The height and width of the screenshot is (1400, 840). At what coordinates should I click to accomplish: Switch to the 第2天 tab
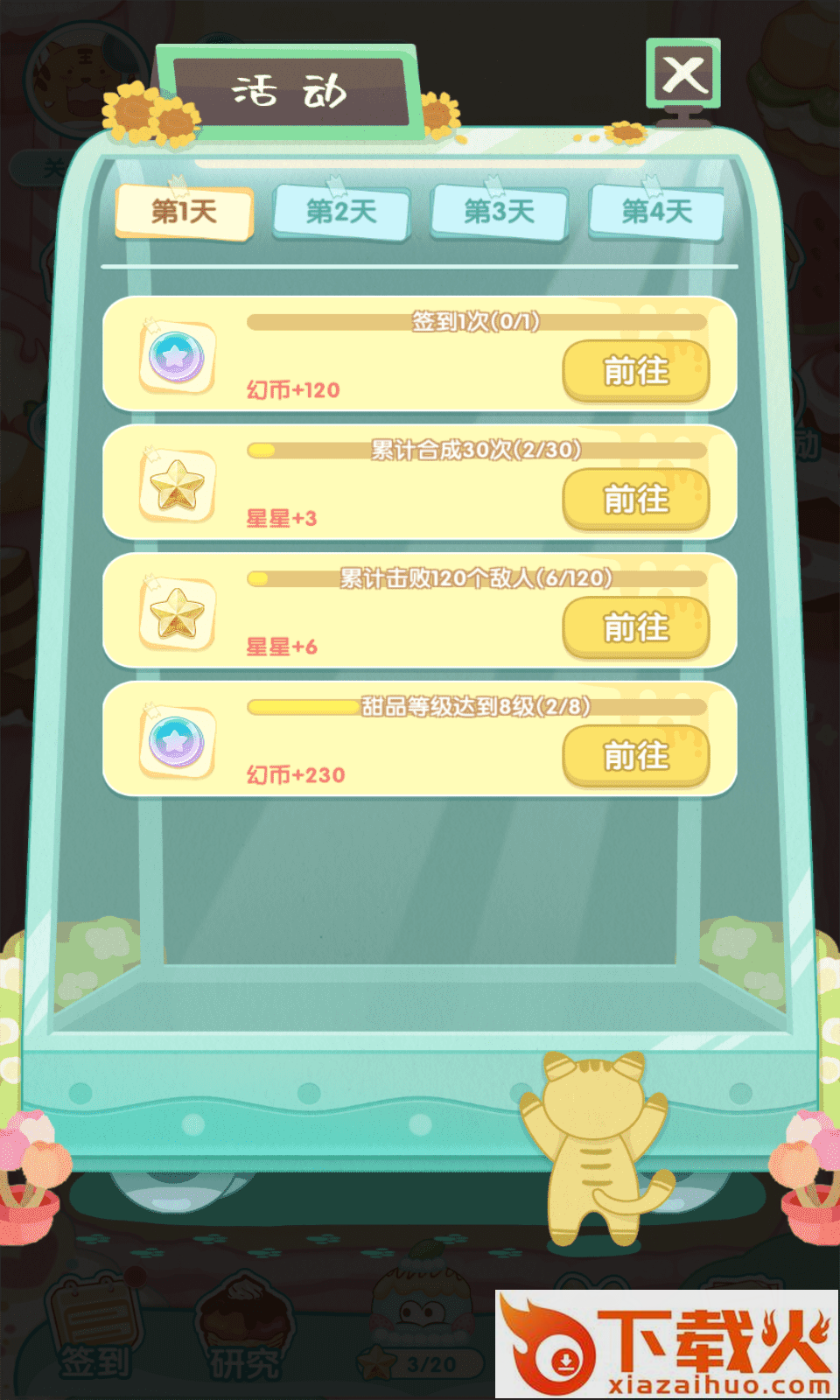341,212
